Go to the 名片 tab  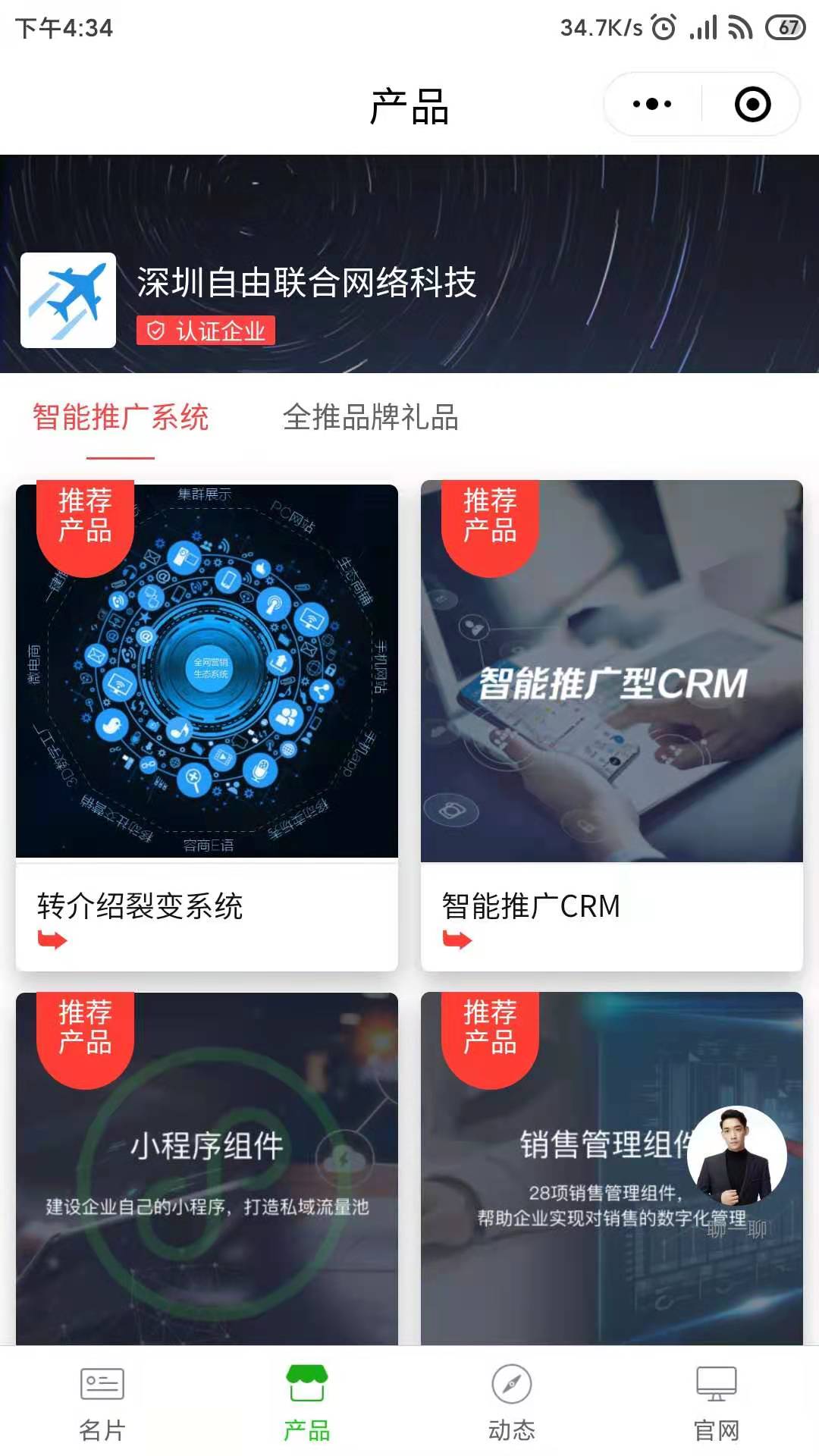102,1403
